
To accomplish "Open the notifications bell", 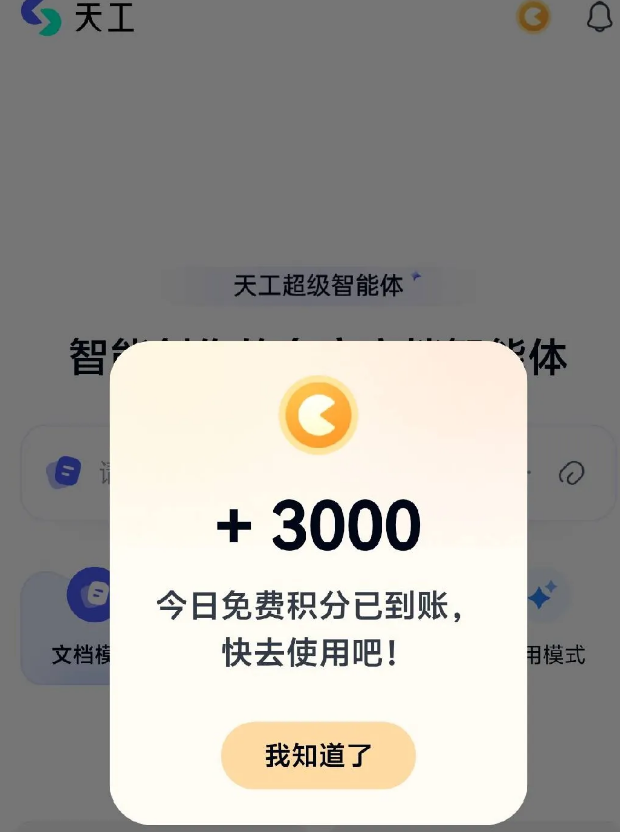I will [x=599, y=17].
